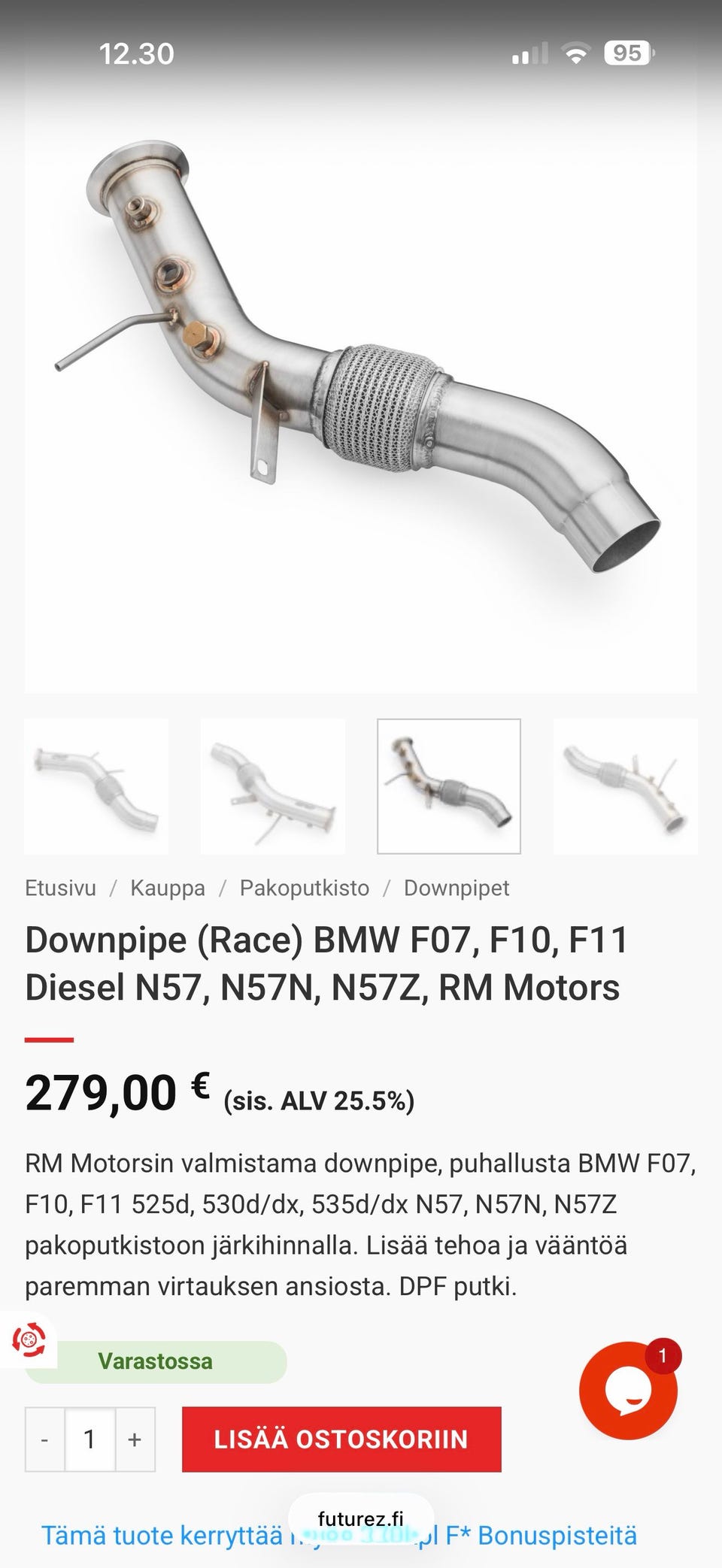The image size is (722, 1568).
Task: Open the main downpipe product image
Action: pos(361,376)
